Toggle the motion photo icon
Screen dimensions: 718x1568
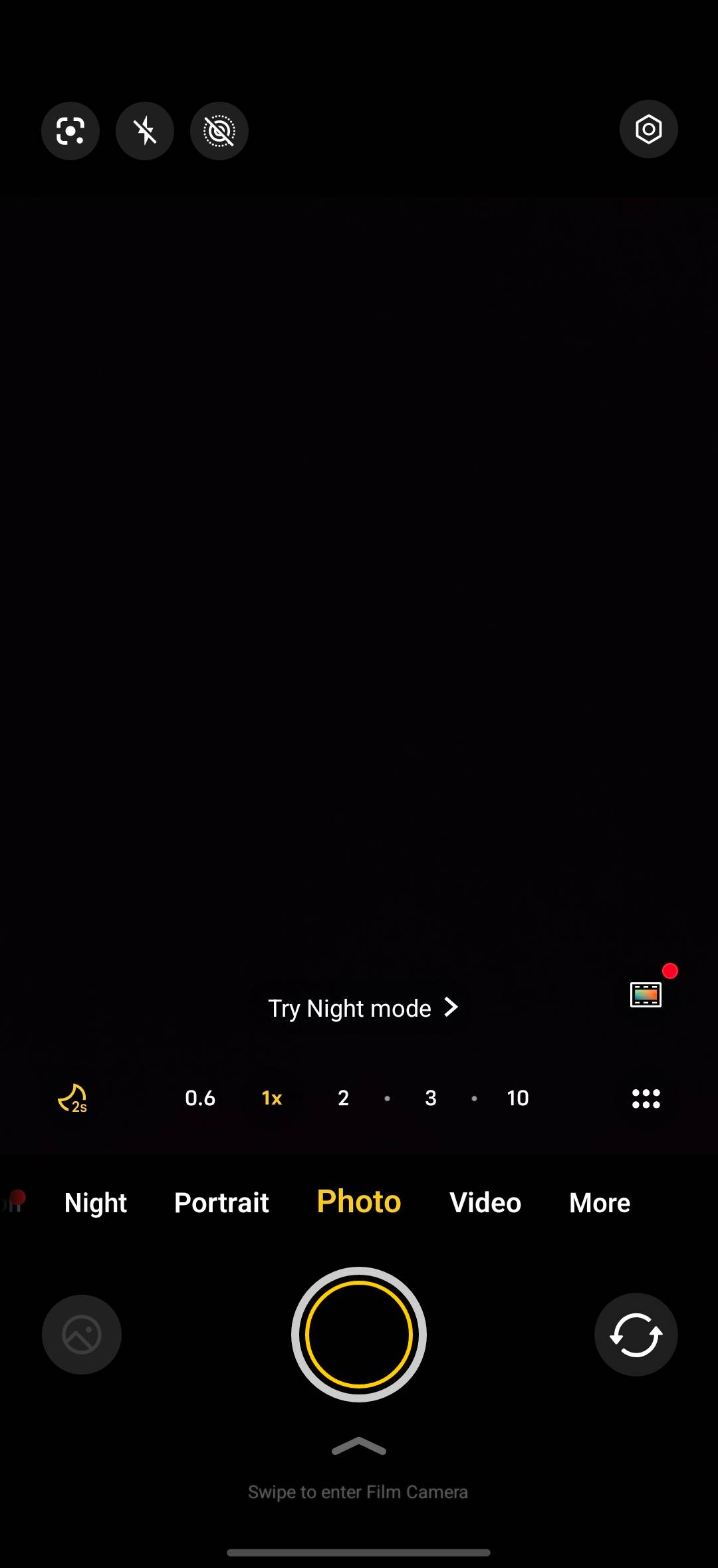219,131
